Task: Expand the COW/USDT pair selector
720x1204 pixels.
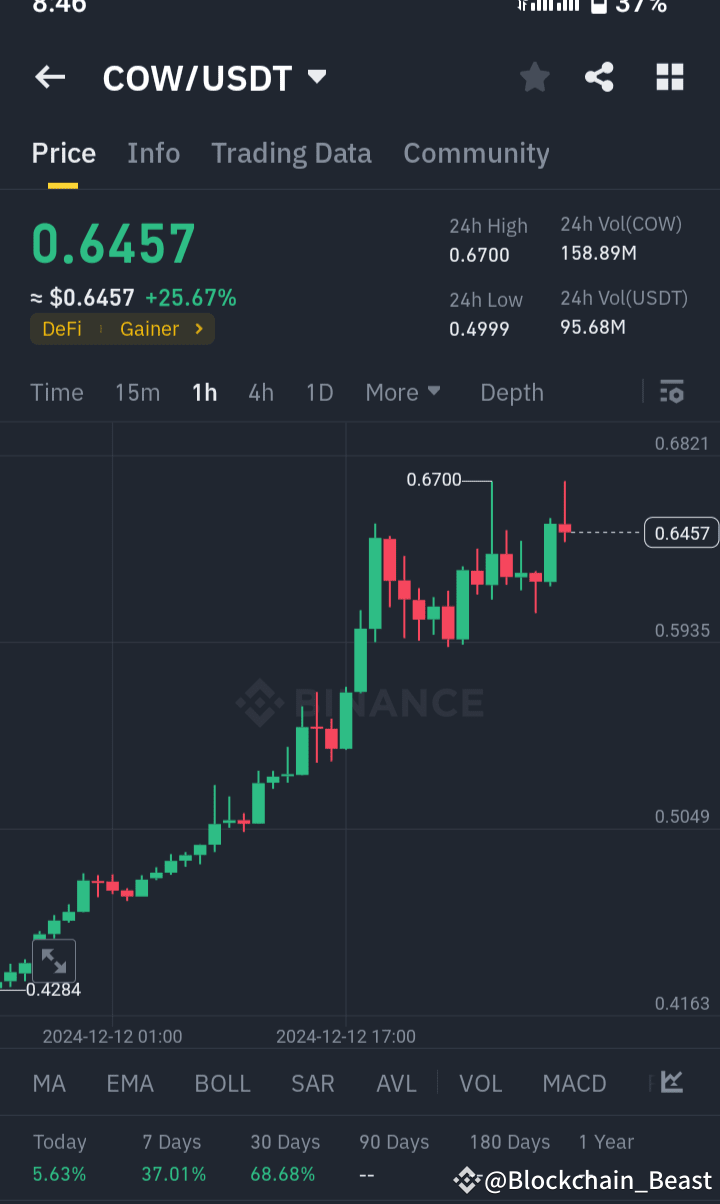Action: (315, 77)
